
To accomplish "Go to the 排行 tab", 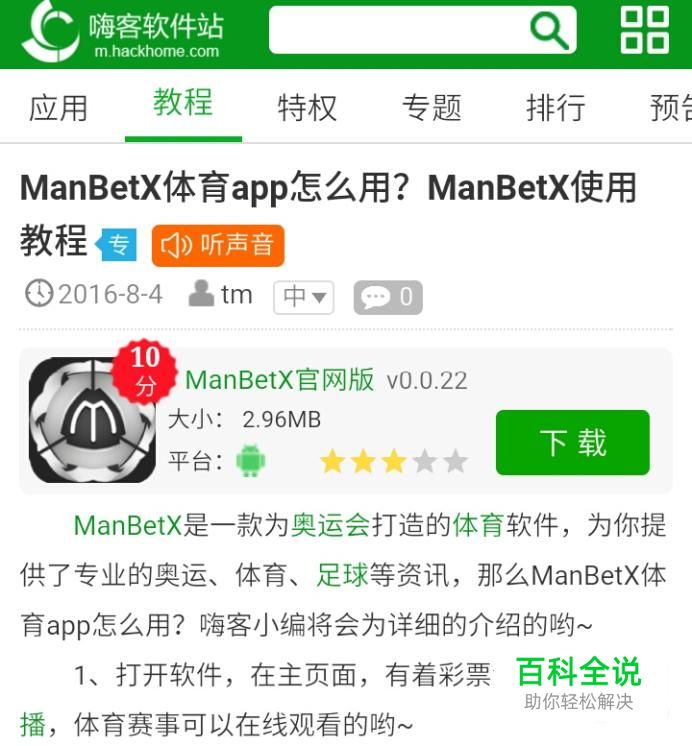I will click(555, 107).
